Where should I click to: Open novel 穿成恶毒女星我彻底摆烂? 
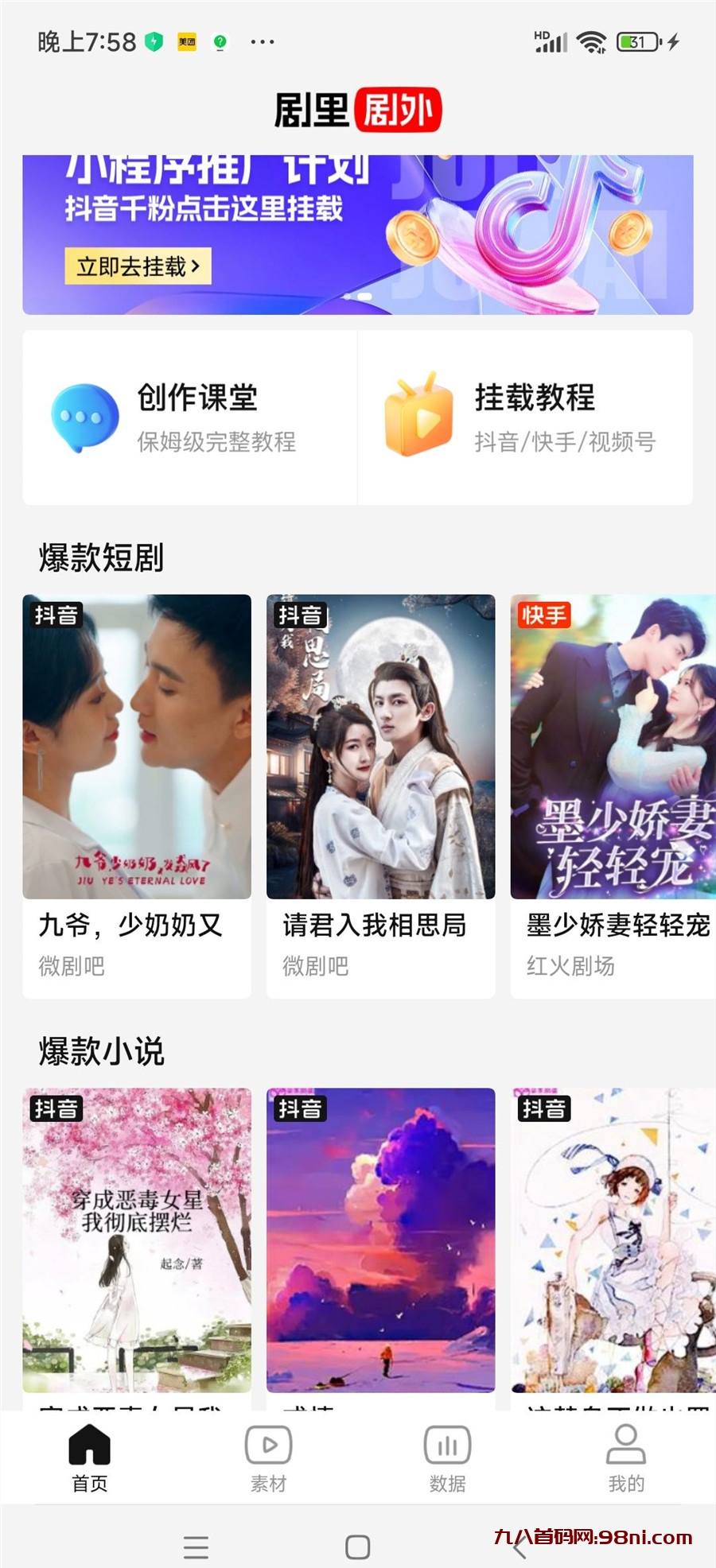point(137,1239)
